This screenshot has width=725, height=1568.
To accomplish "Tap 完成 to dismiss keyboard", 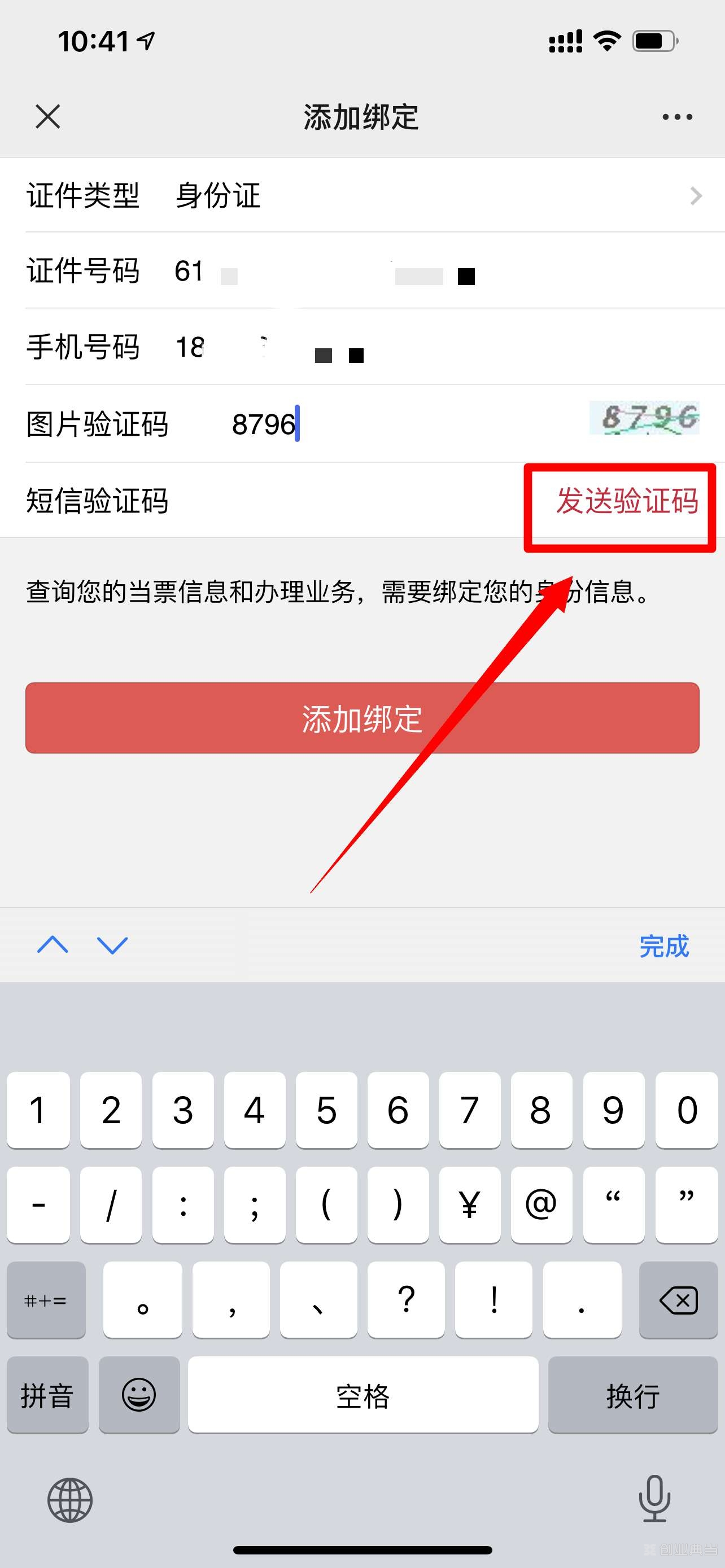I will (x=663, y=946).
